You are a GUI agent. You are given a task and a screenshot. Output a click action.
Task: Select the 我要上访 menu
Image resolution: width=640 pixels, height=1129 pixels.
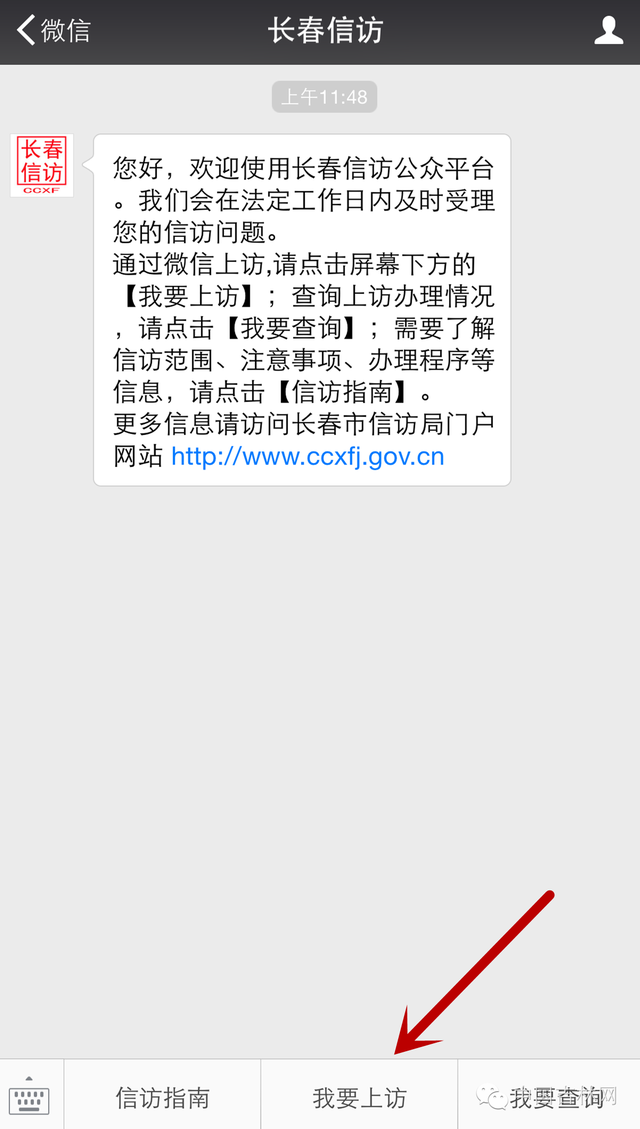pyautogui.click(x=359, y=1097)
